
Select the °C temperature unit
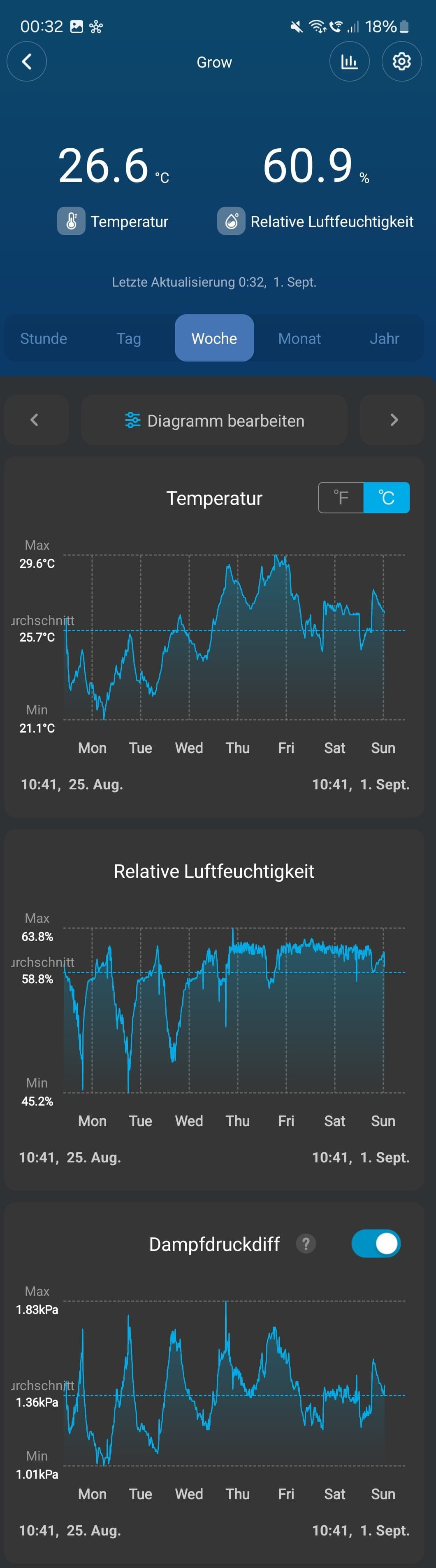(x=386, y=498)
